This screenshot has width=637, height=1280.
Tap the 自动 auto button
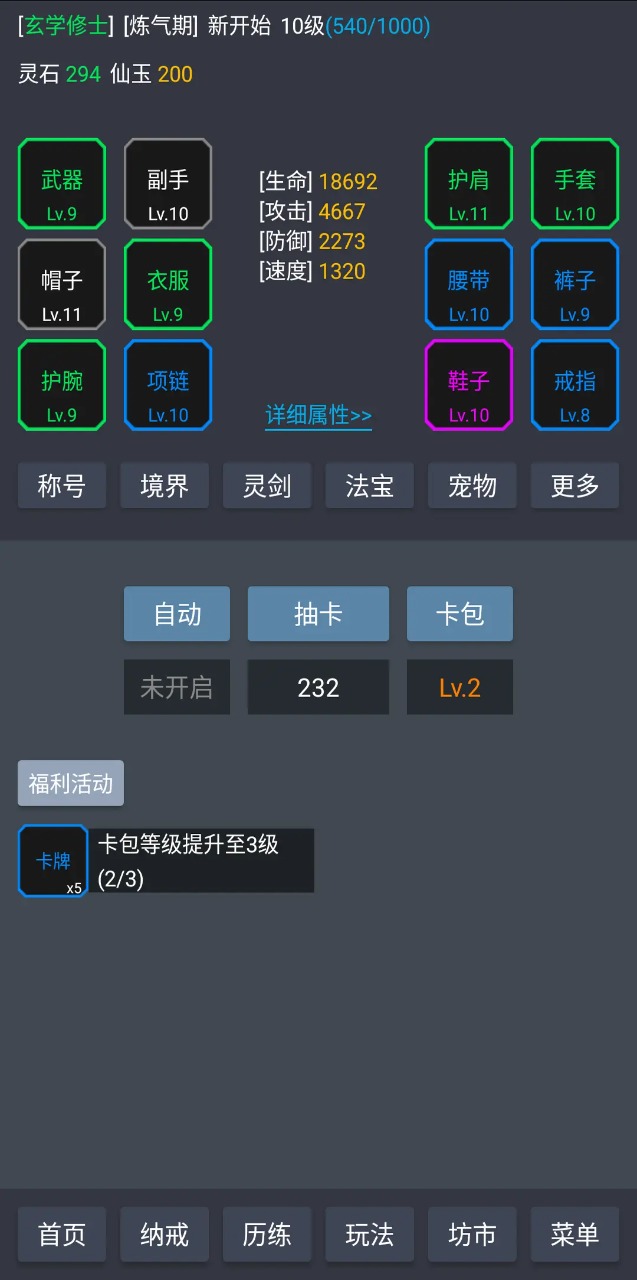point(177,614)
